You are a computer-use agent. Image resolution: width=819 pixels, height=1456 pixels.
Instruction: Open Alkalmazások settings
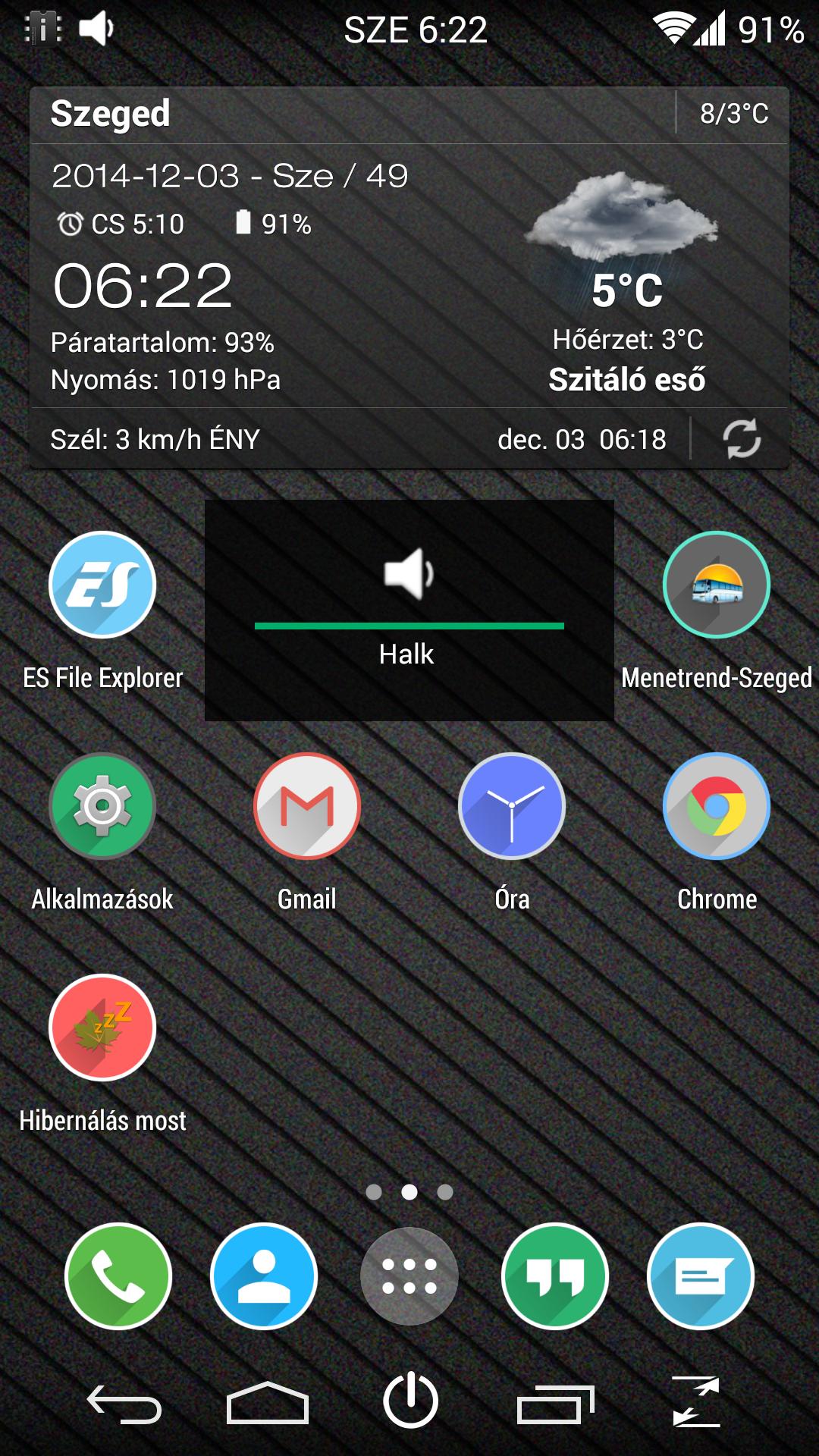pos(102,806)
